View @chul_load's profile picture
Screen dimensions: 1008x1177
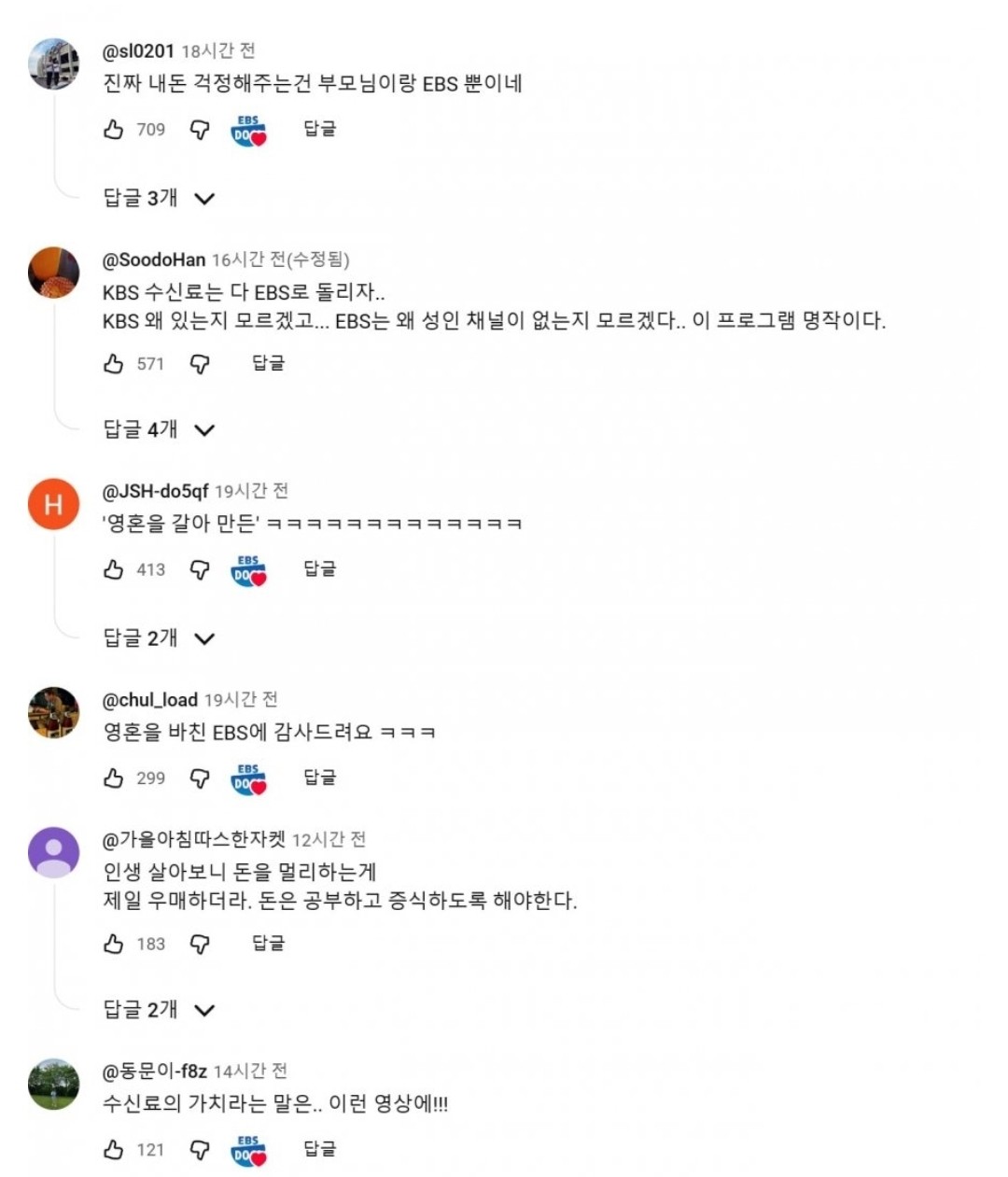click(53, 713)
